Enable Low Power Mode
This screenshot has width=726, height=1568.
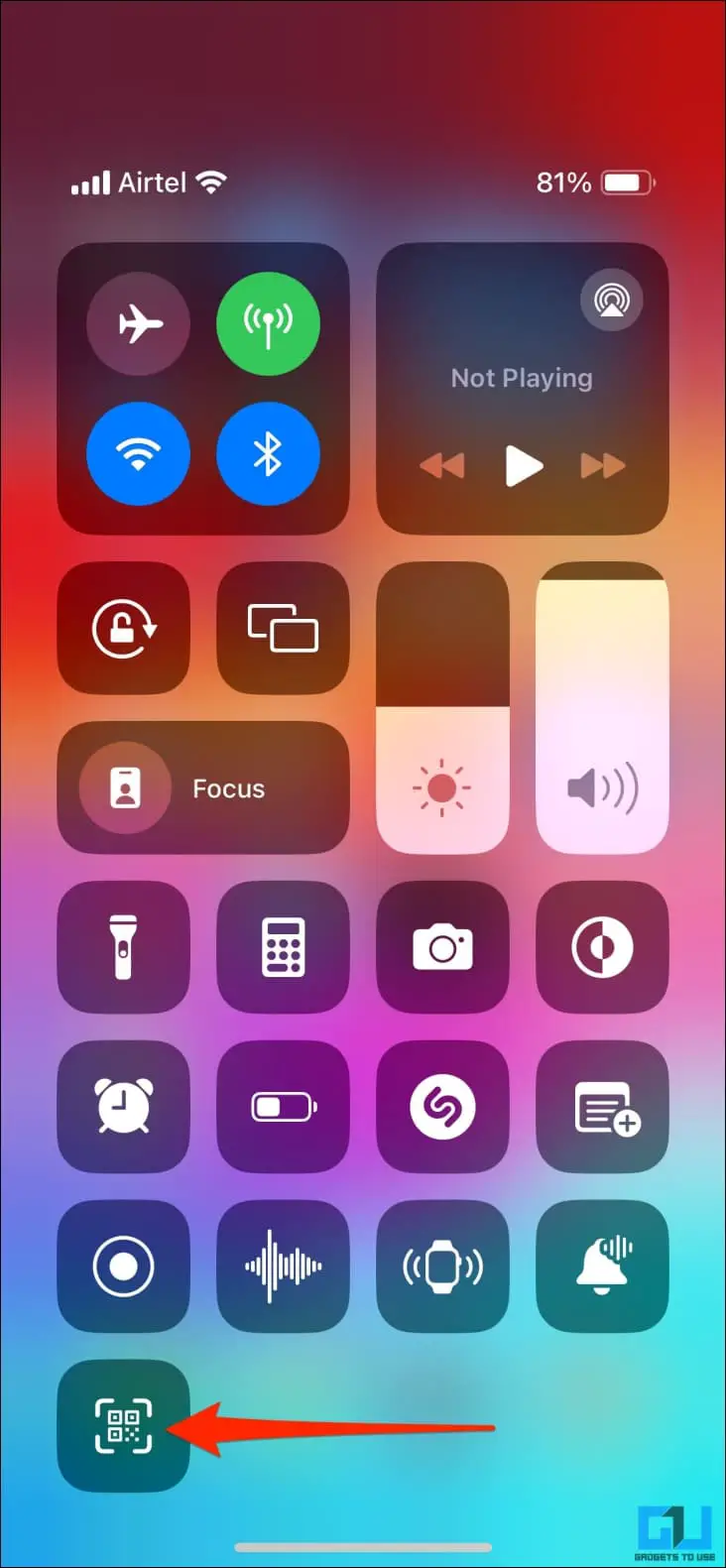click(283, 1106)
